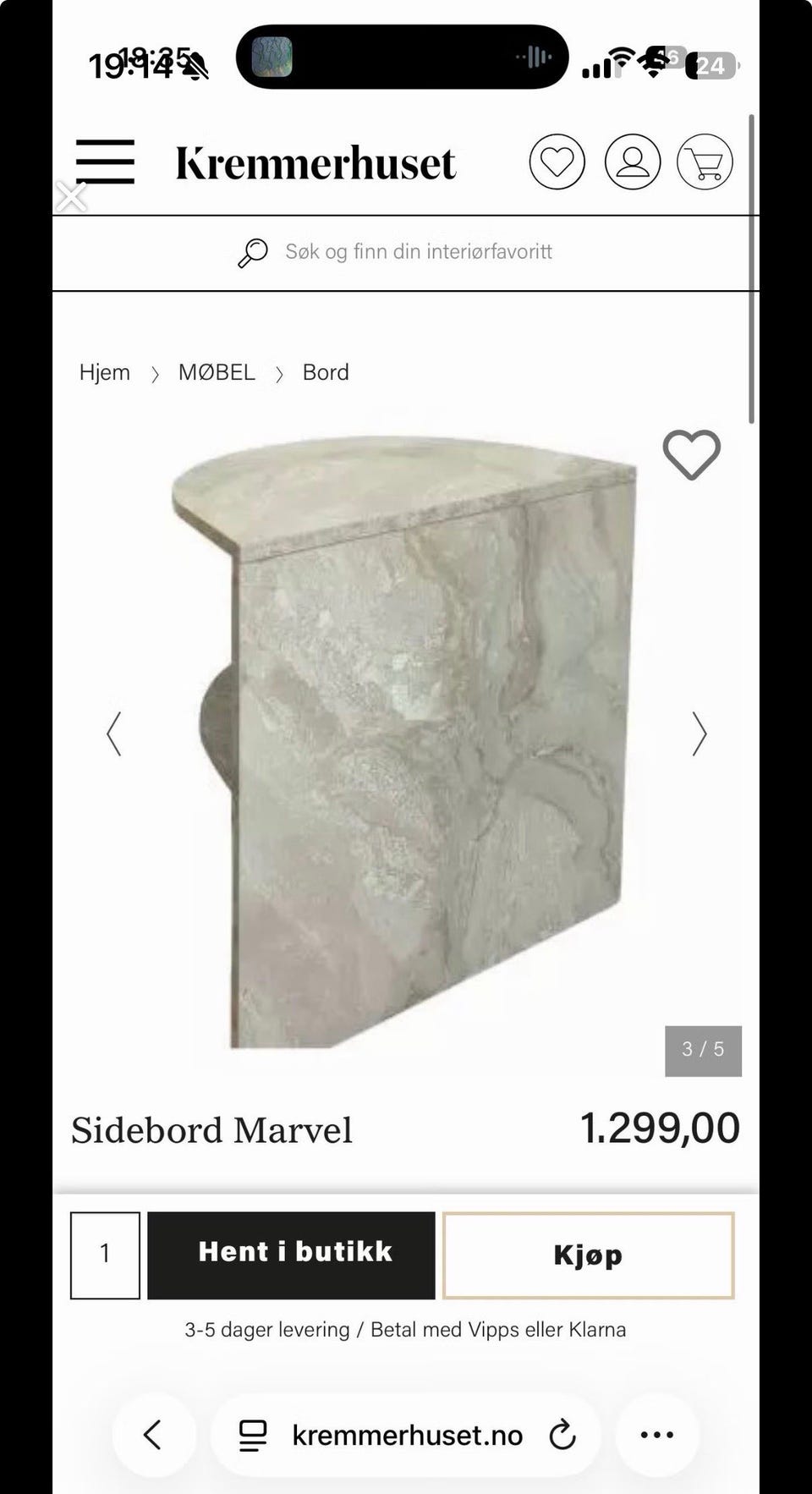Open the shopping cart
Image resolution: width=812 pixels, height=1494 pixels.
coord(705,162)
